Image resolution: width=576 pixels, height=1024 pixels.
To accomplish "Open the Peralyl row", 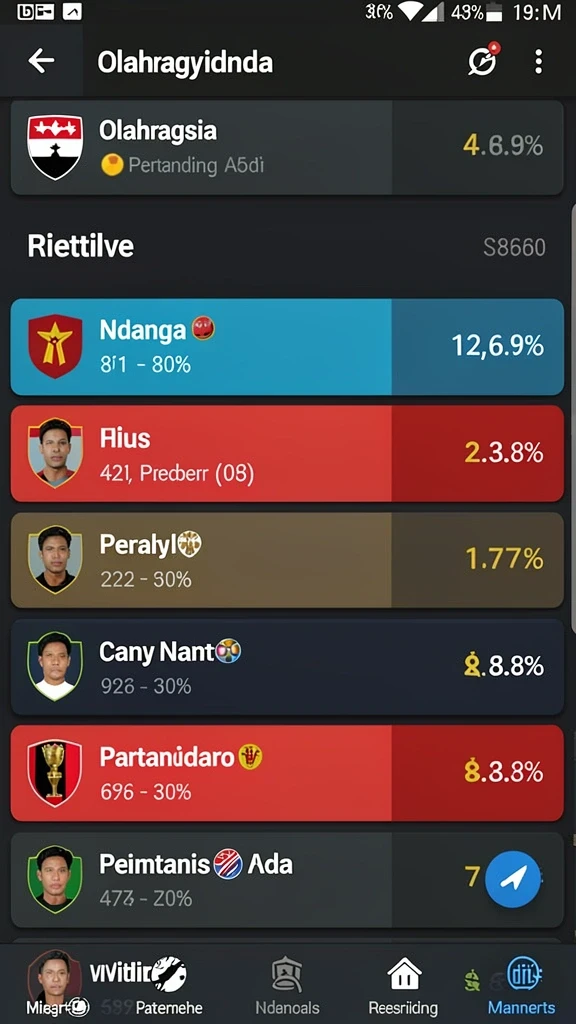I will pos(287,560).
